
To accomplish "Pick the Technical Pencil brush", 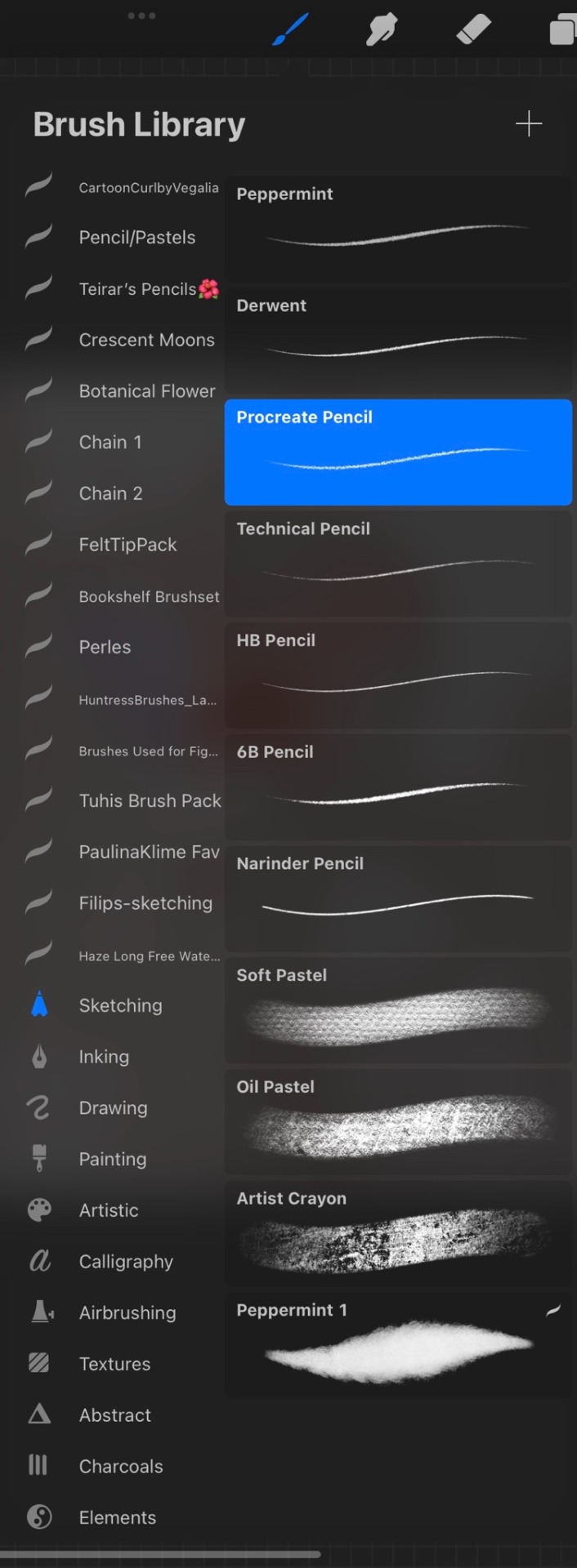I will (x=398, y=563).
